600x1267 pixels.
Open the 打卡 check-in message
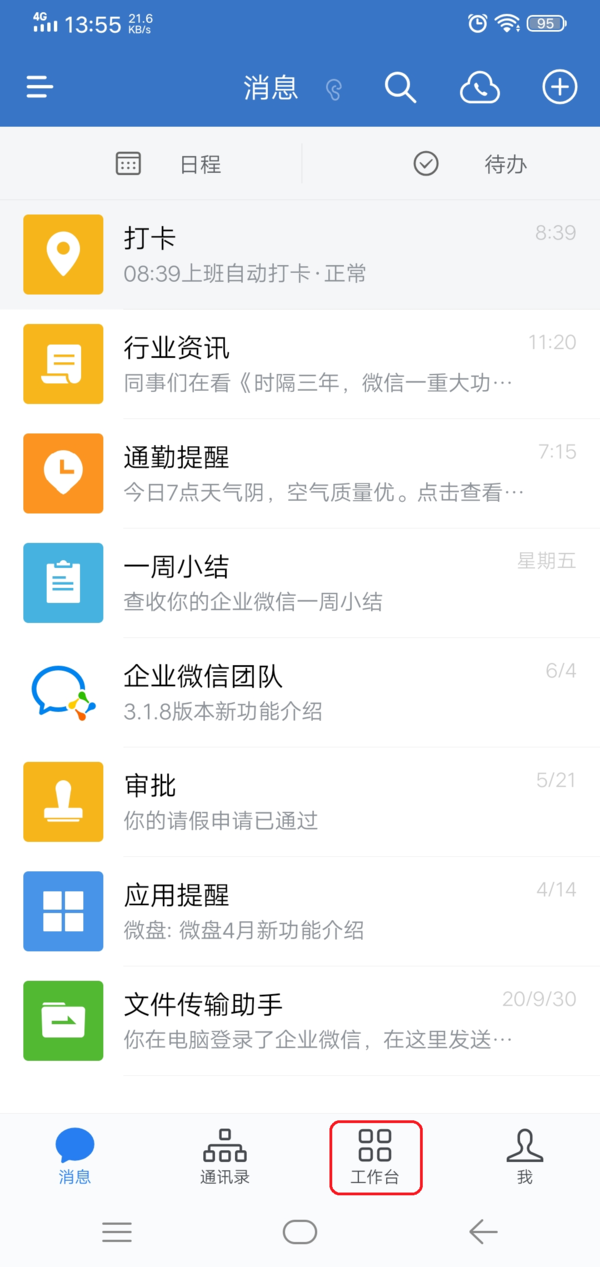click(x=300, y=254)
